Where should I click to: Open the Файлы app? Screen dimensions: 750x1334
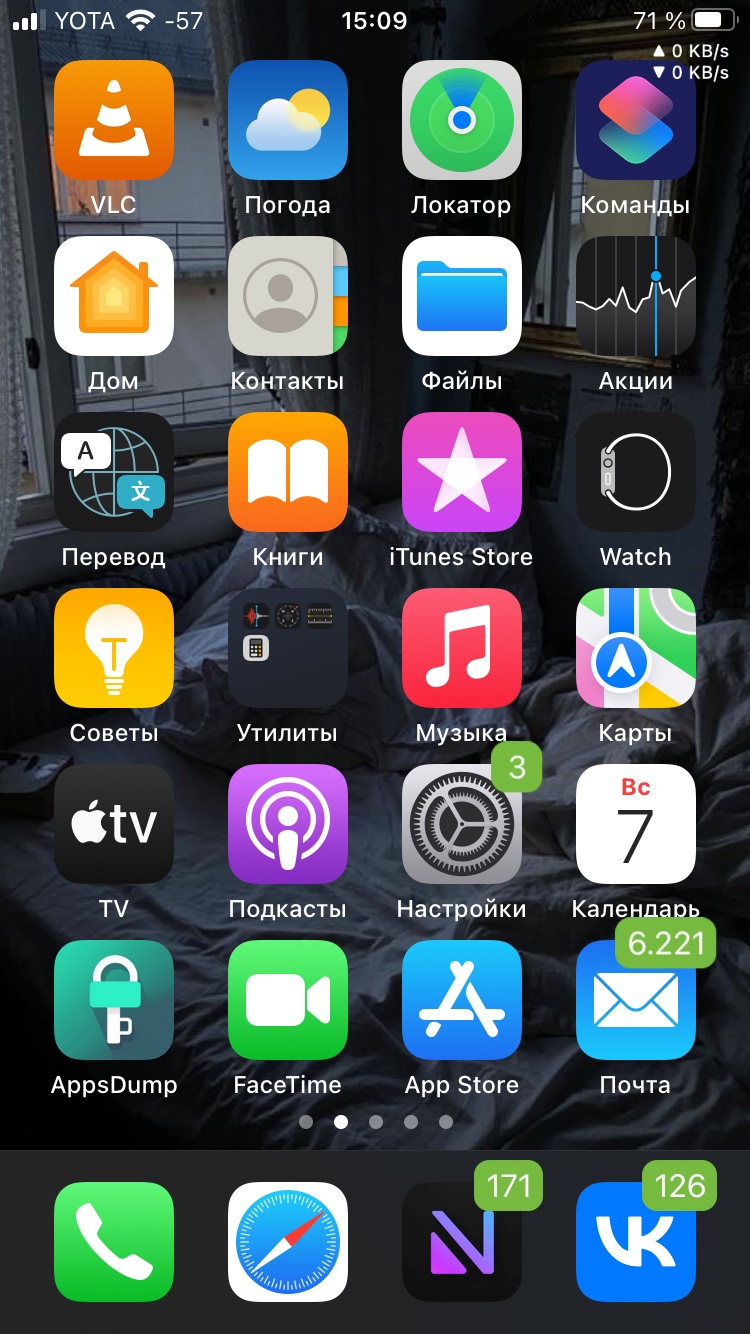pos(462,296)
